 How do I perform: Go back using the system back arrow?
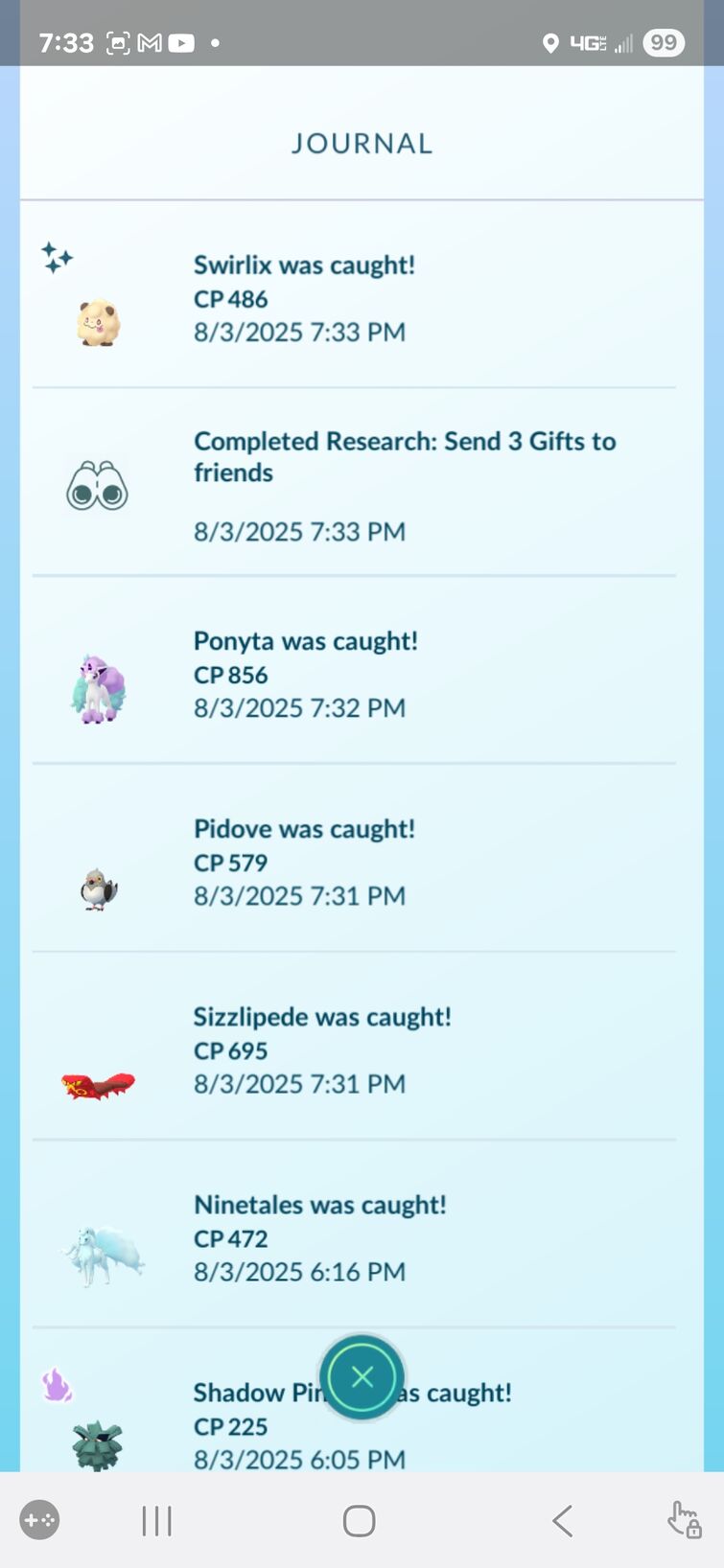tap(563, 1520)
